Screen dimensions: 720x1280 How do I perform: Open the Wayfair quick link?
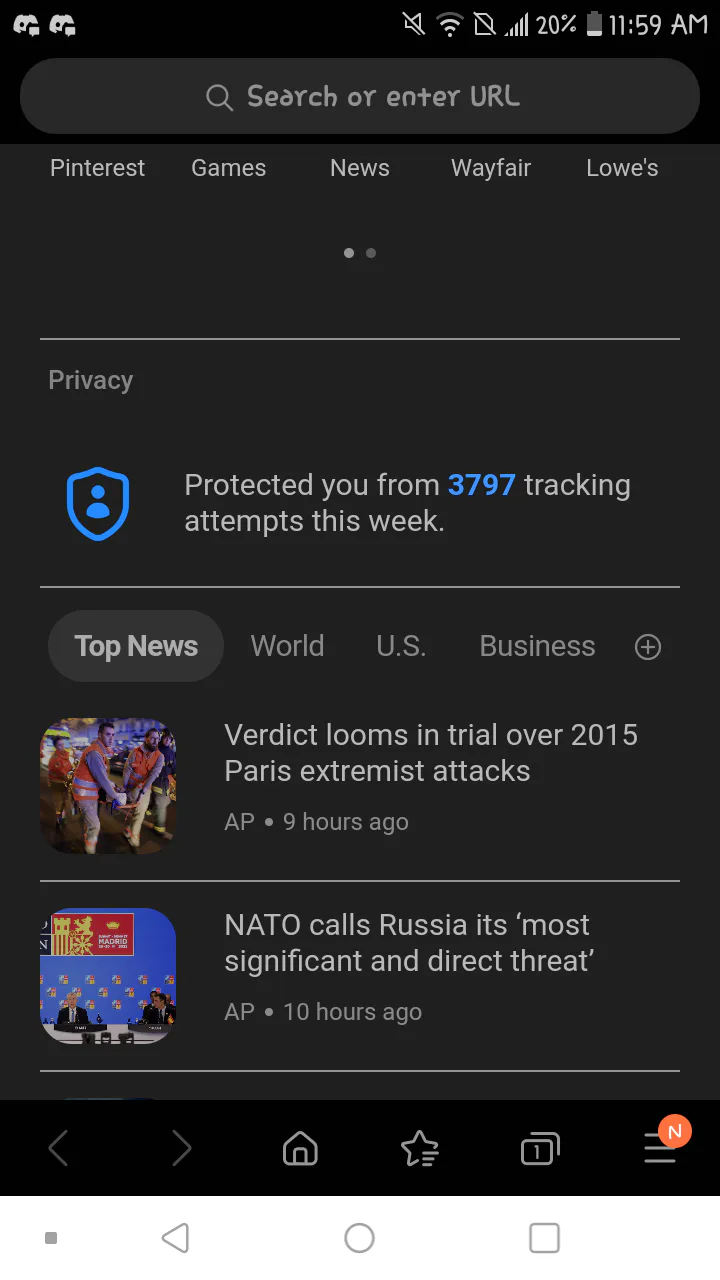(490, 168)
